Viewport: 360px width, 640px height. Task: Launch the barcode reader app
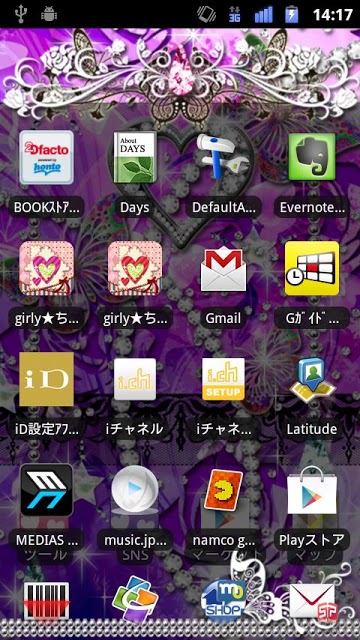point(46,600)
